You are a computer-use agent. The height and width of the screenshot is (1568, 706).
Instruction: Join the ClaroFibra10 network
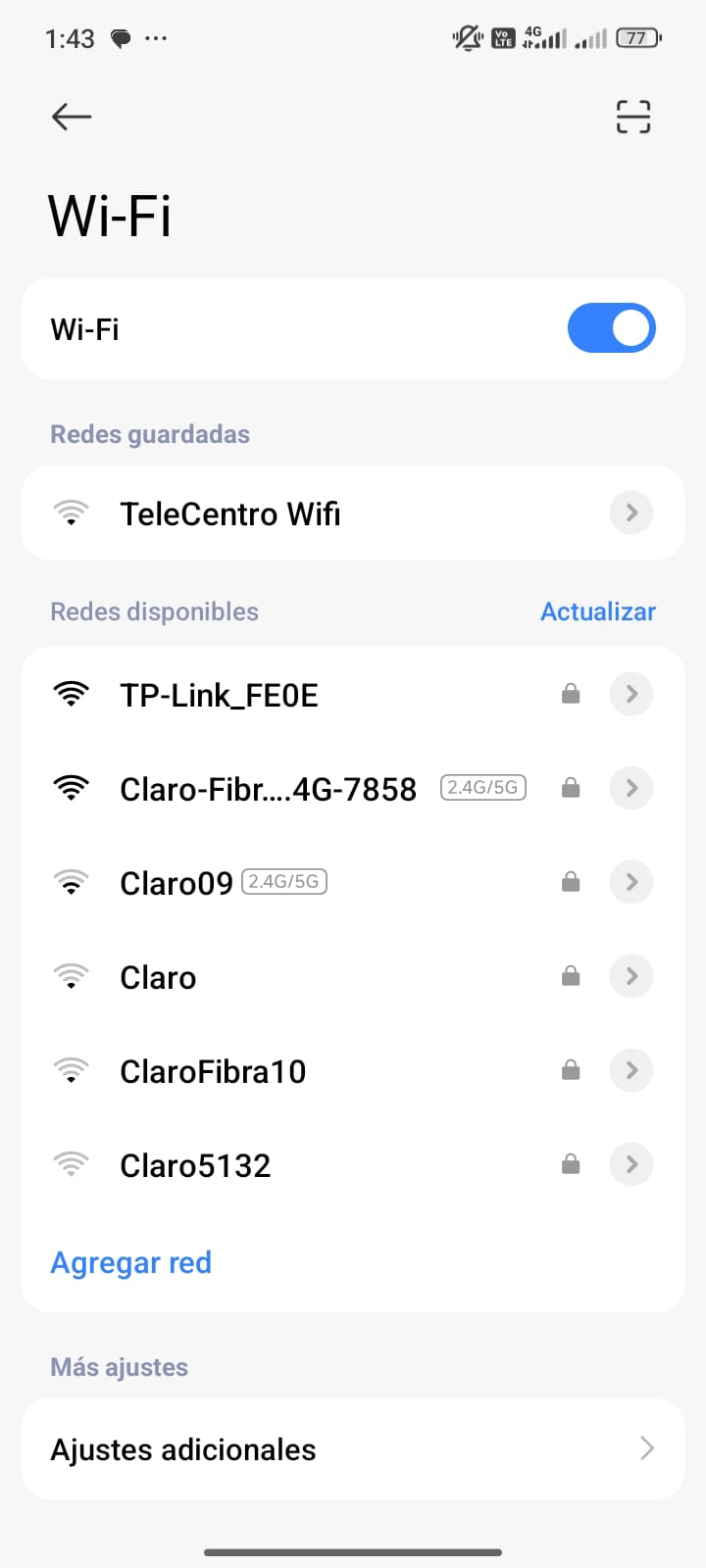(x=213, y=1071)
